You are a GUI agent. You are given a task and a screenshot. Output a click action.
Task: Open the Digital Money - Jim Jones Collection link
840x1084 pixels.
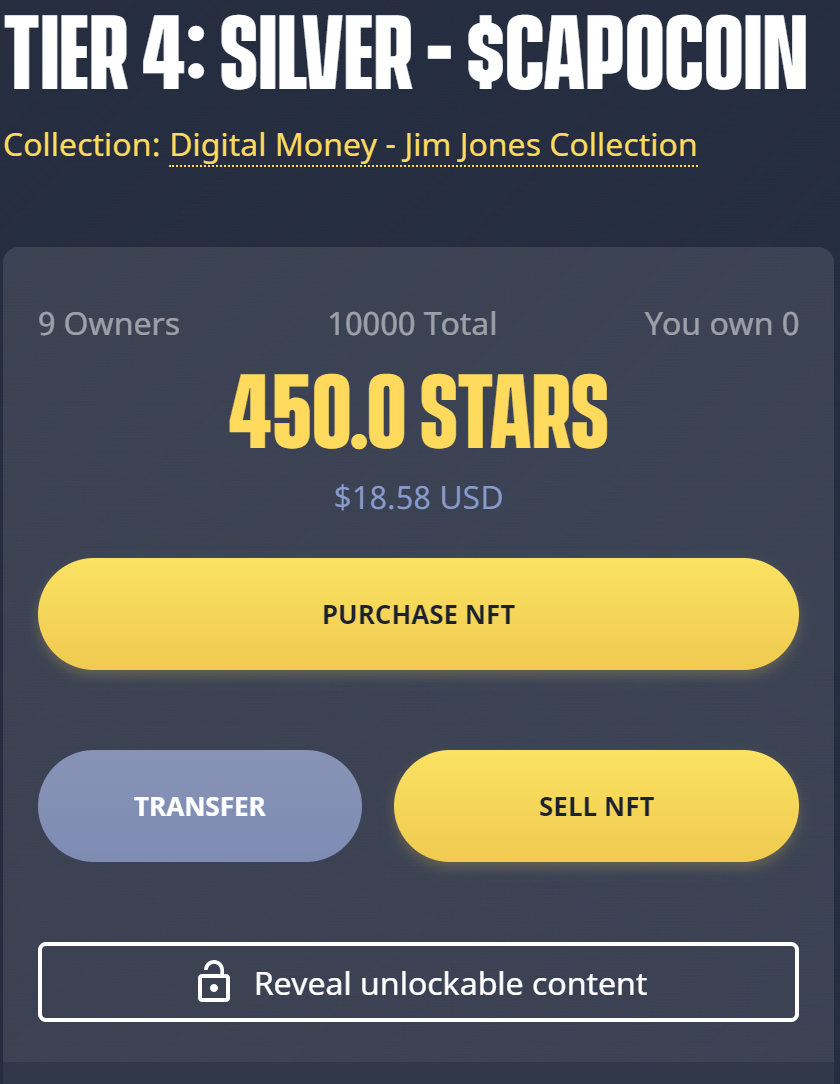coord(433,146)
